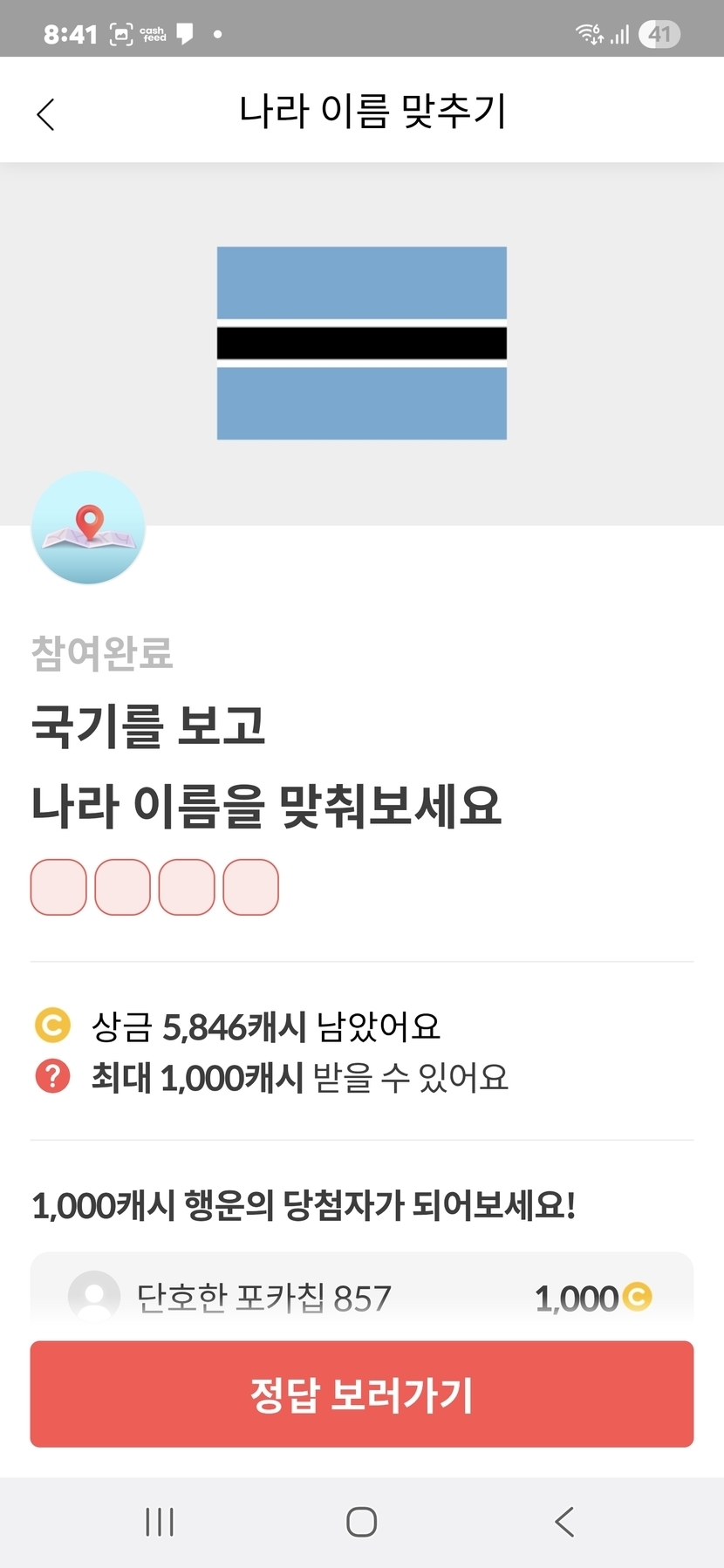Tap the 정답 보러가기 button
The image size is (724, 1568).
click(362, 1394)
